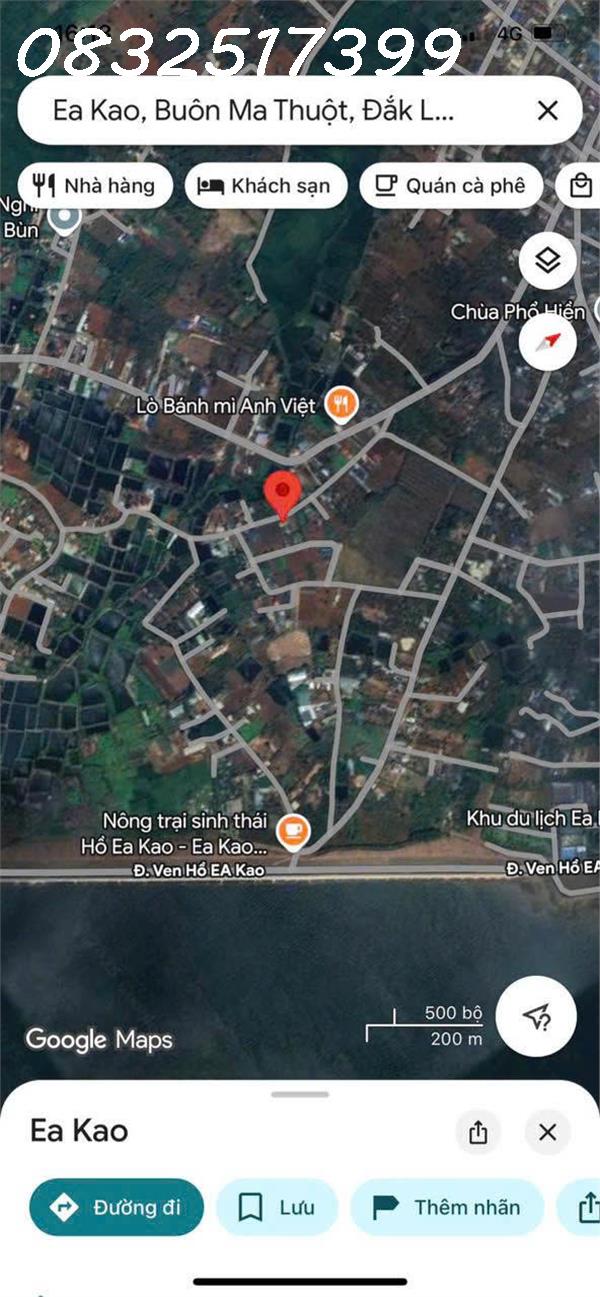Save the place with Lưu

(x=277, y=1207)
